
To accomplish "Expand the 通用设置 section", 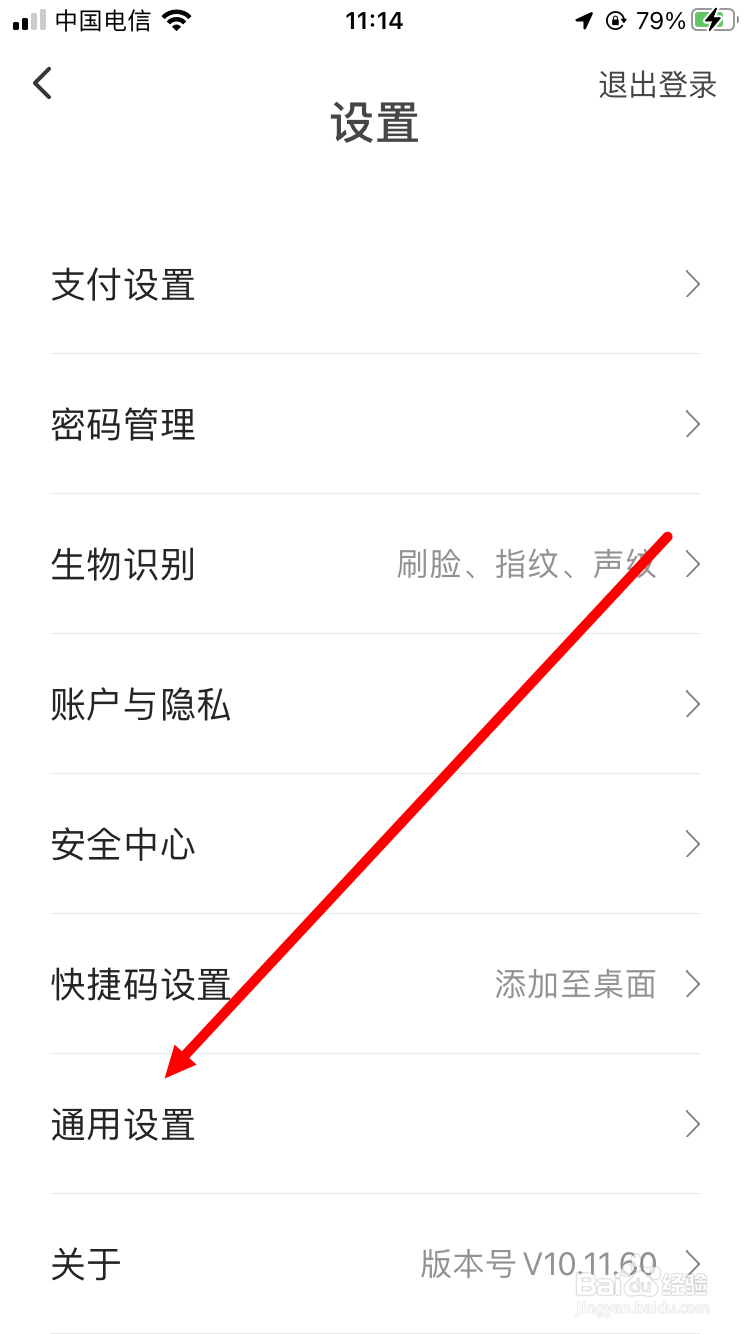I will click(122, 1124).
